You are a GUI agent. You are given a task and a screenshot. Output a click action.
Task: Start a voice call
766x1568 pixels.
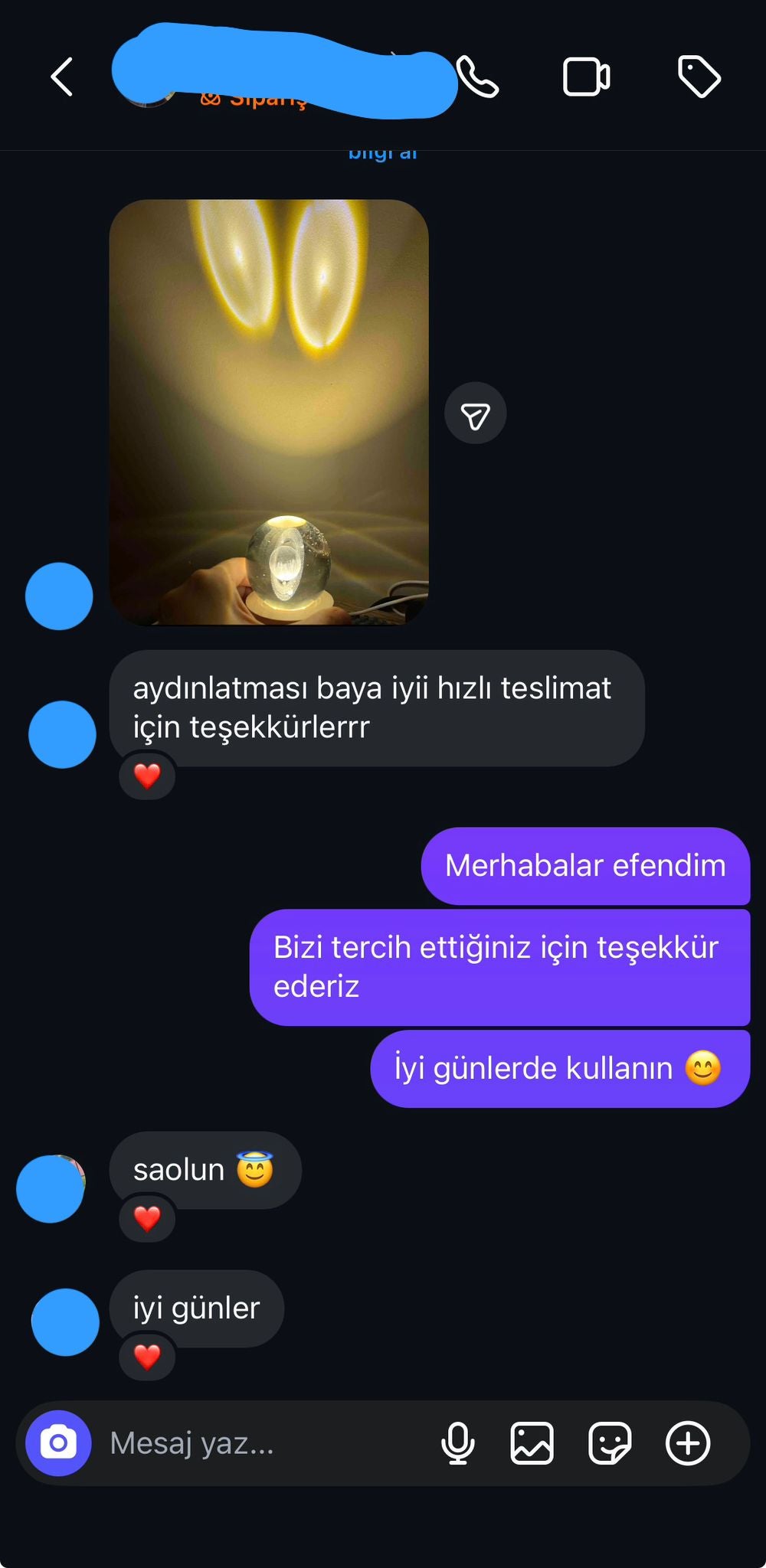click(478, 77)
